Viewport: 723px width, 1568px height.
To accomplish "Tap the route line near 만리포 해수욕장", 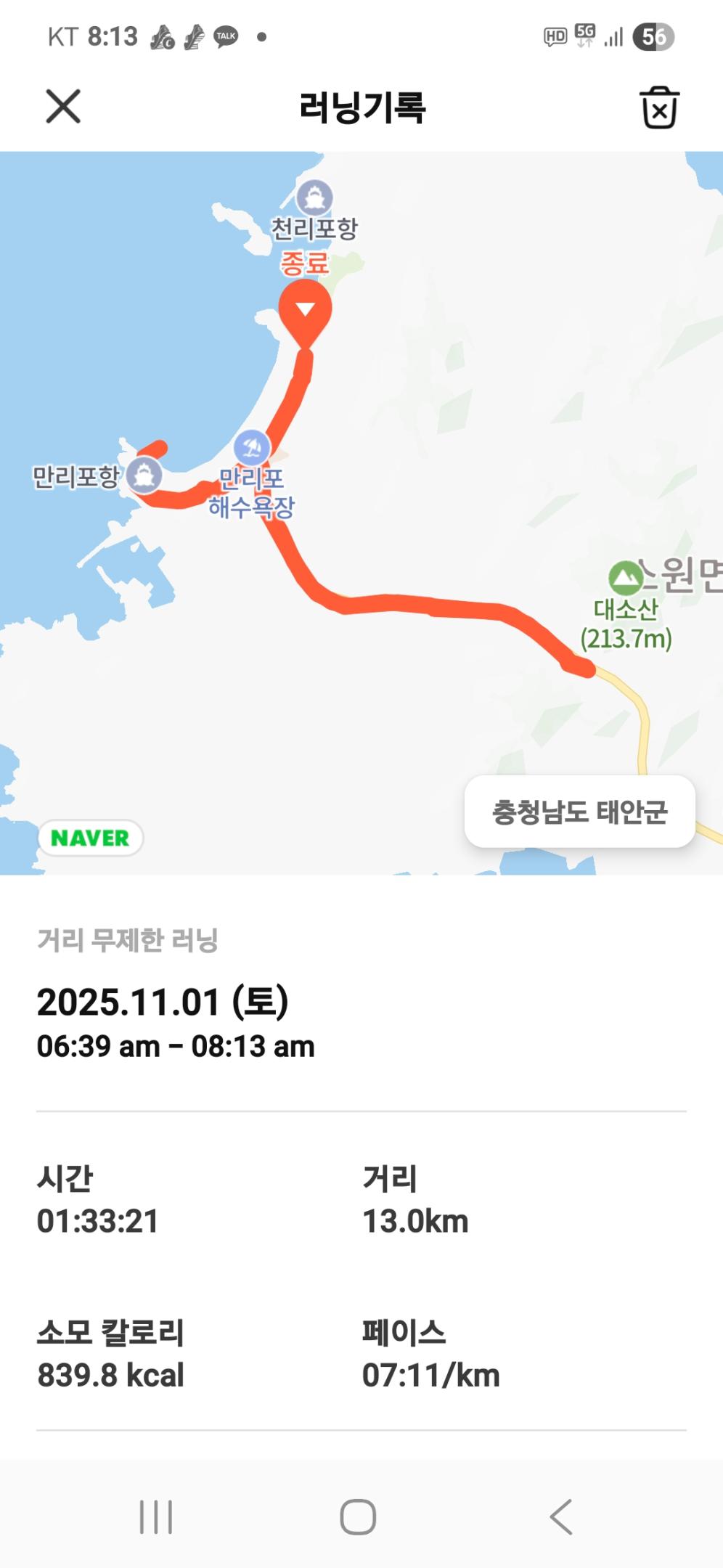I will (283, 552).
